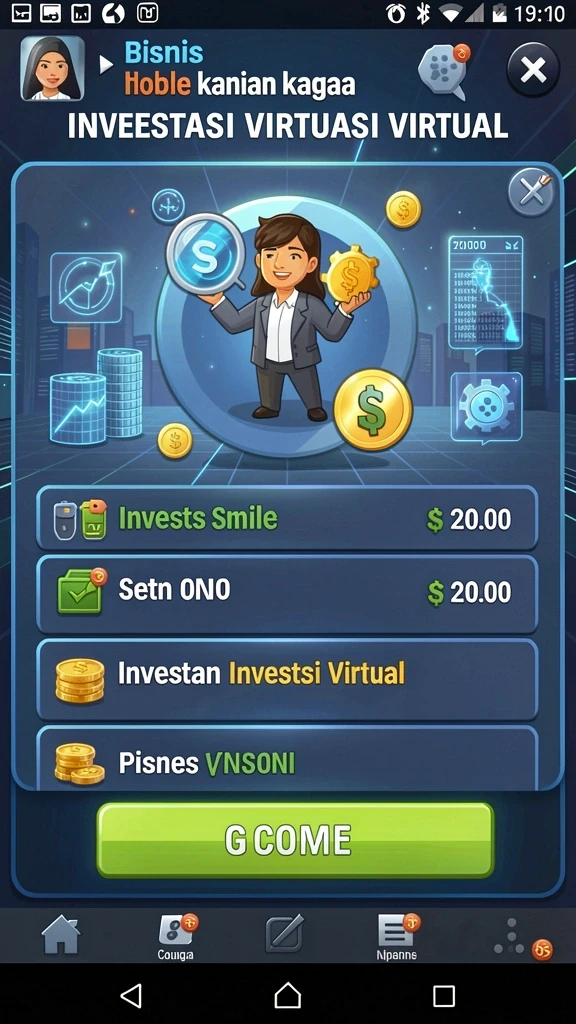Image resolution: width=576 pixels, height=1024 pixels.
Task: Switch to the Npanns tab
Action: click(x=397, y=936)
